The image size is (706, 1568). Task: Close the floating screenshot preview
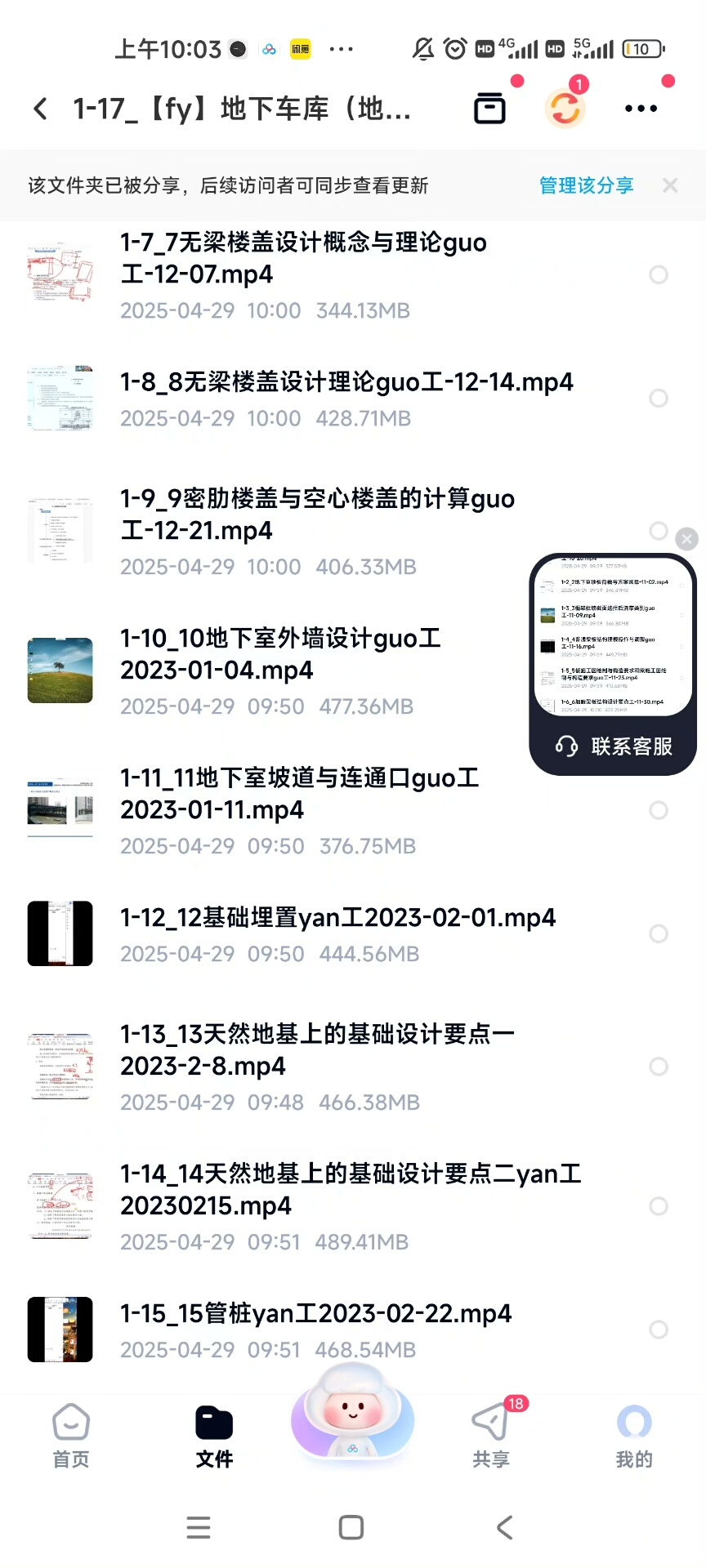tap(687, 539)
